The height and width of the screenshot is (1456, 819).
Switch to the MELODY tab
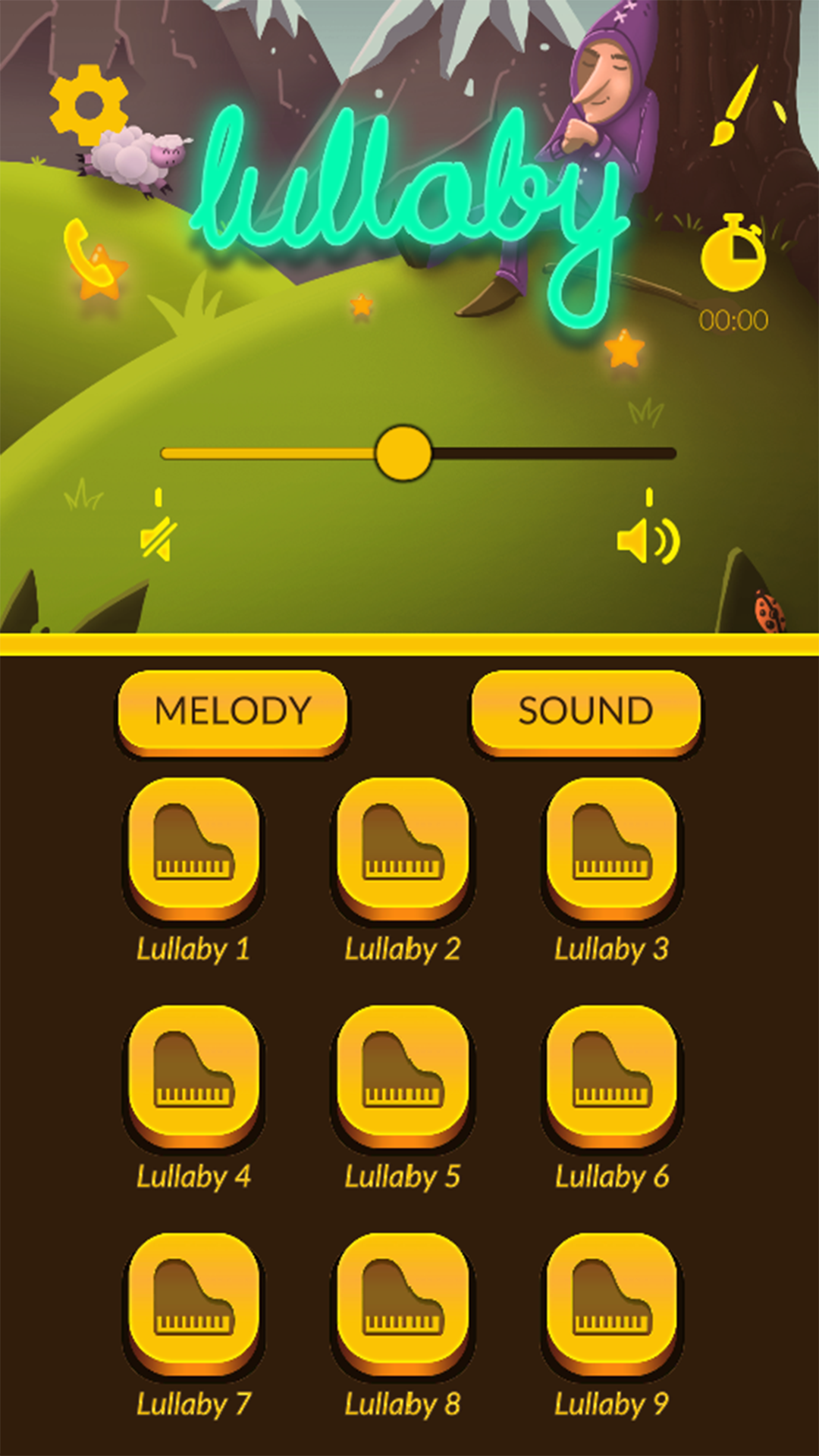point(232,711)
